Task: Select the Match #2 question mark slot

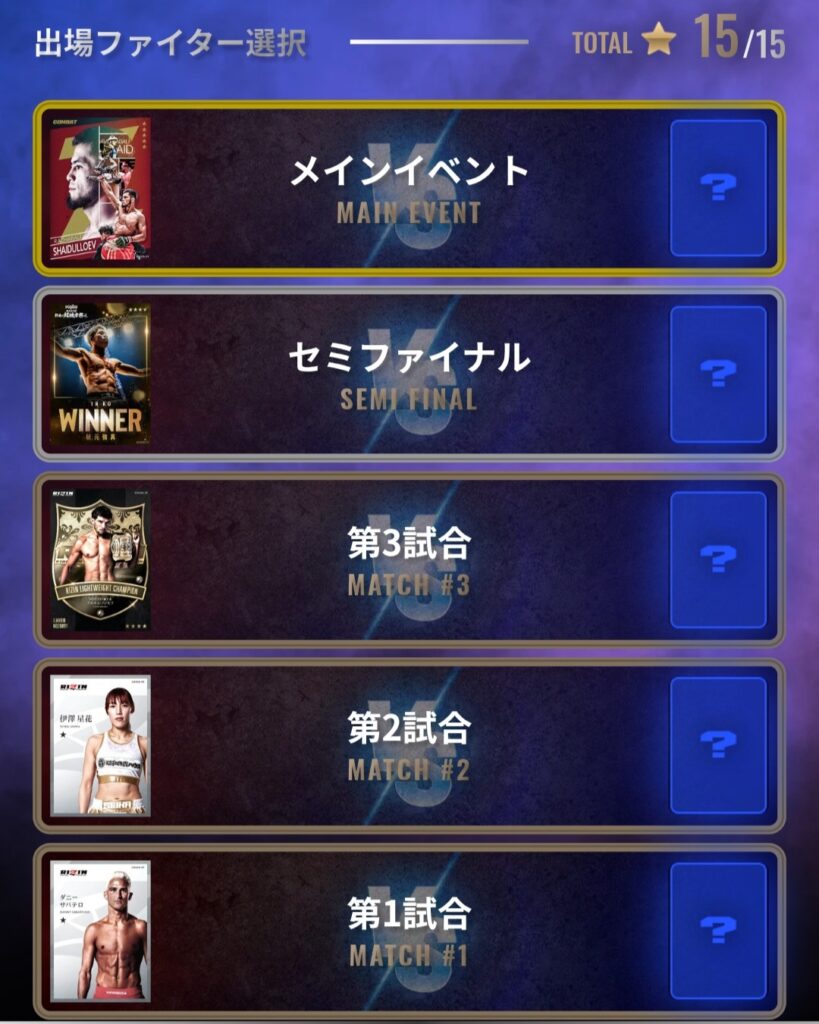Action: click(718, 745)
